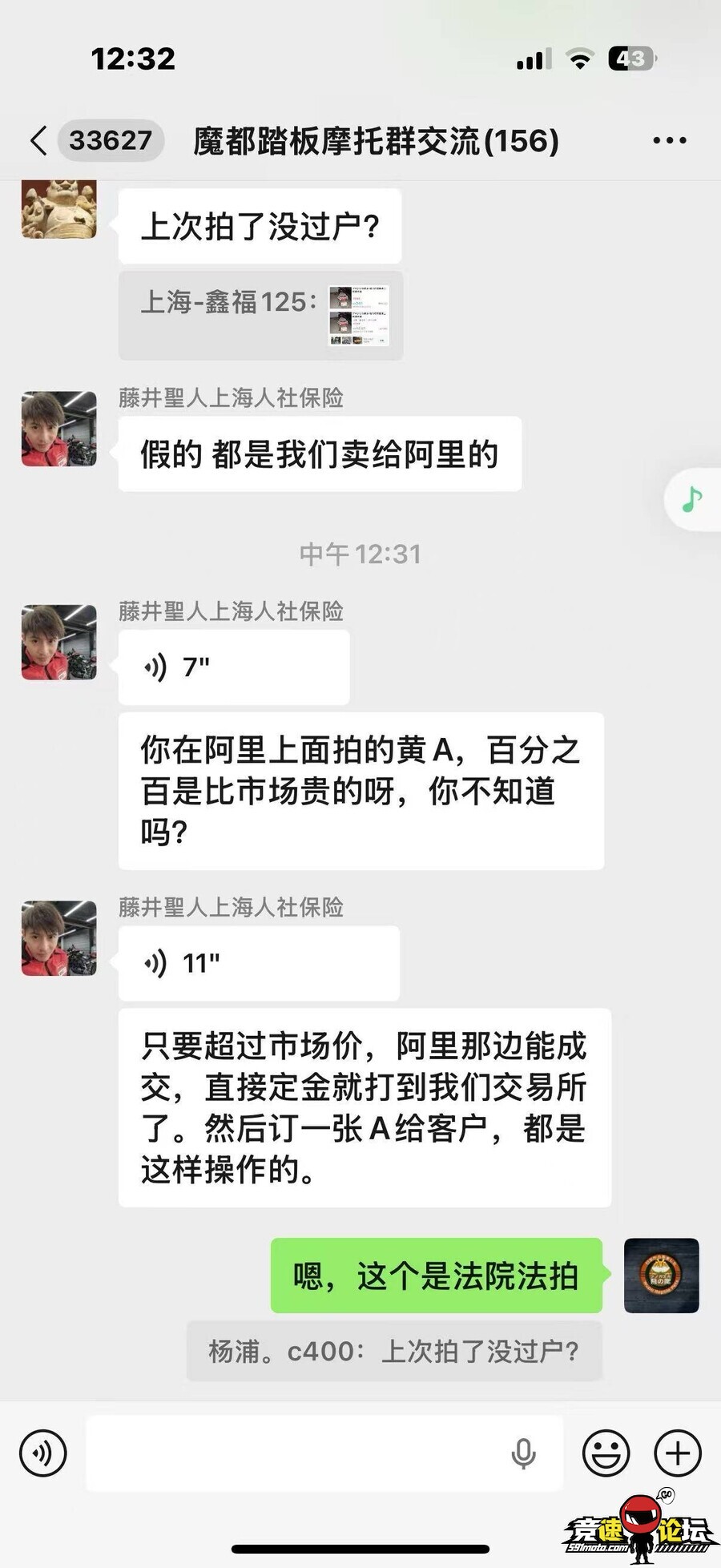
Task: Tap the floating music note button
Action: coord(692,499)
